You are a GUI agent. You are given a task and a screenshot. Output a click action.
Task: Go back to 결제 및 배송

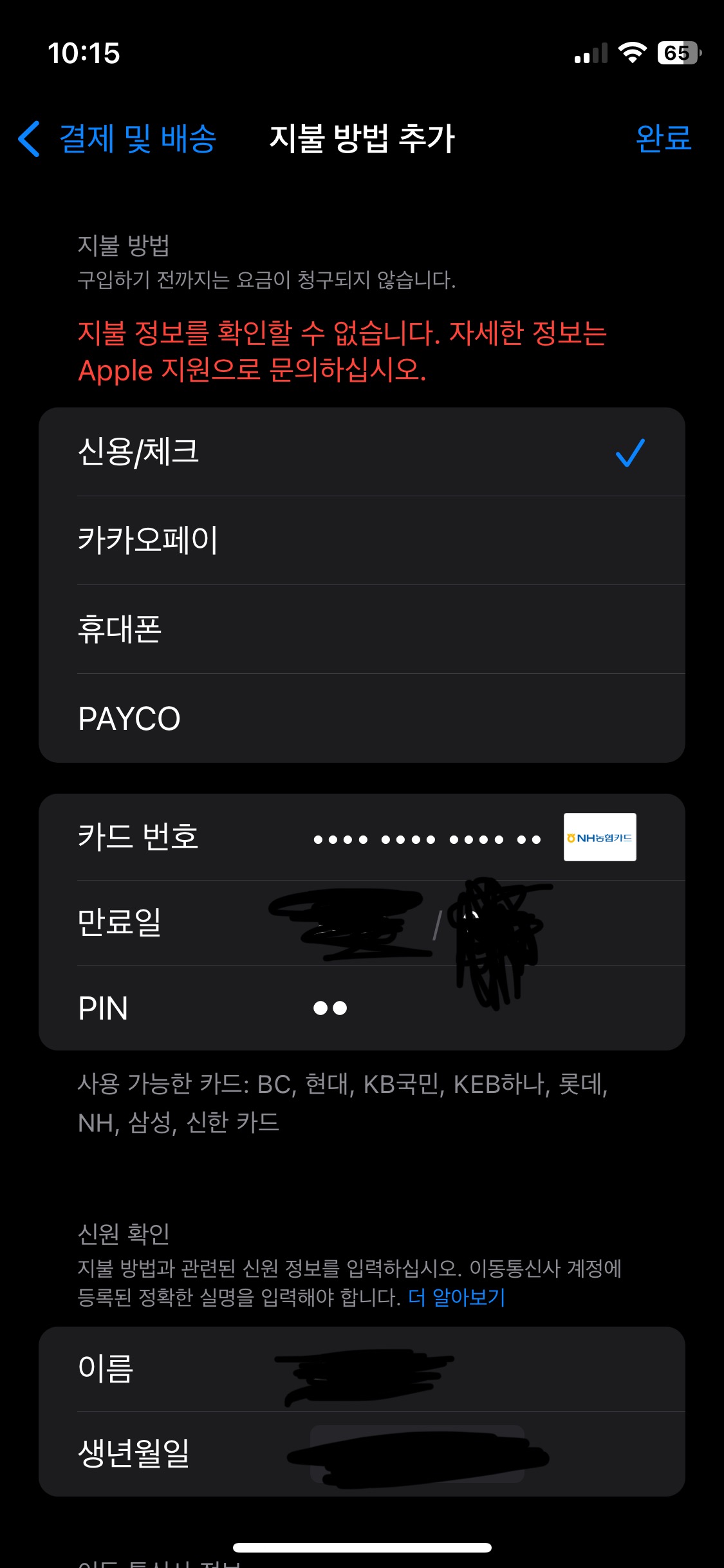coord(117,138)
